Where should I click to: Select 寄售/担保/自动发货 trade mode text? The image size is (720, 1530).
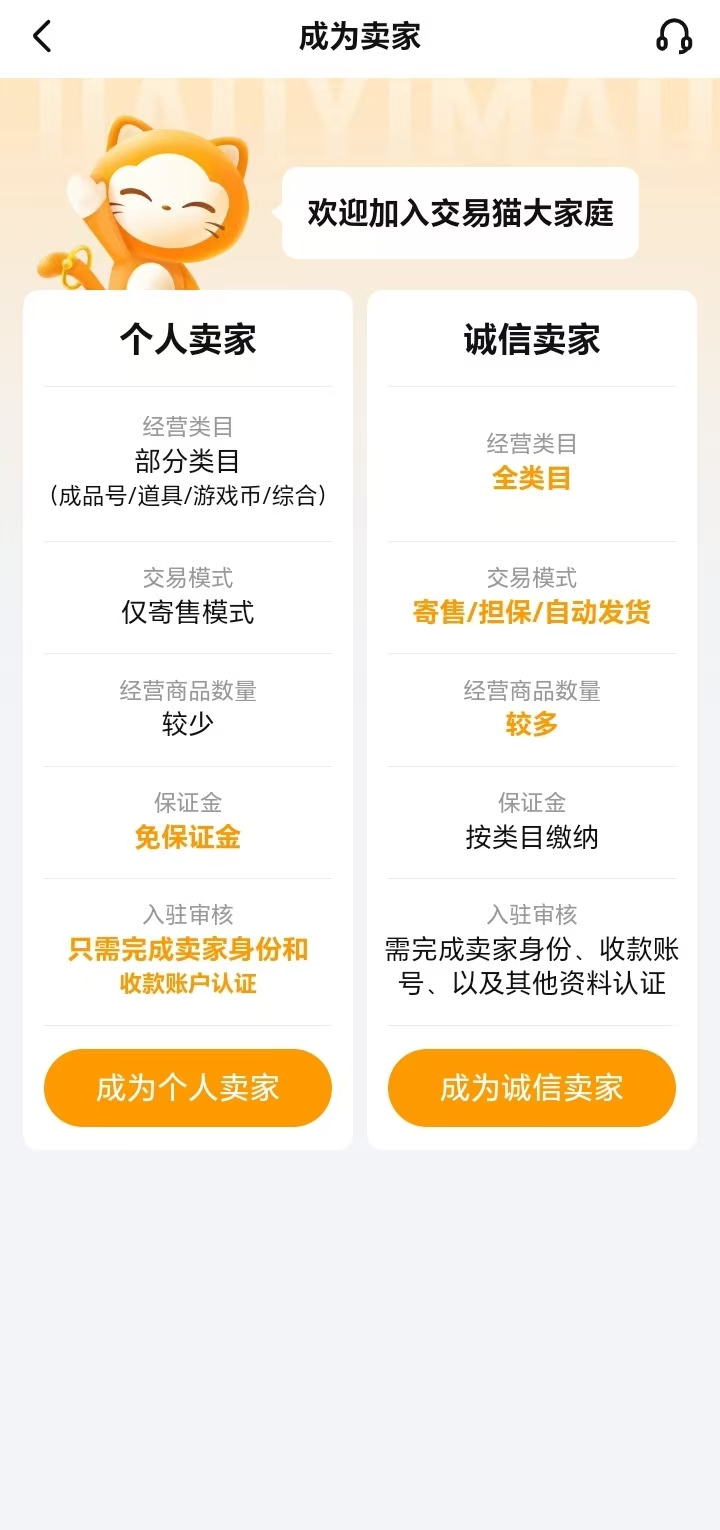pos(531,613)
